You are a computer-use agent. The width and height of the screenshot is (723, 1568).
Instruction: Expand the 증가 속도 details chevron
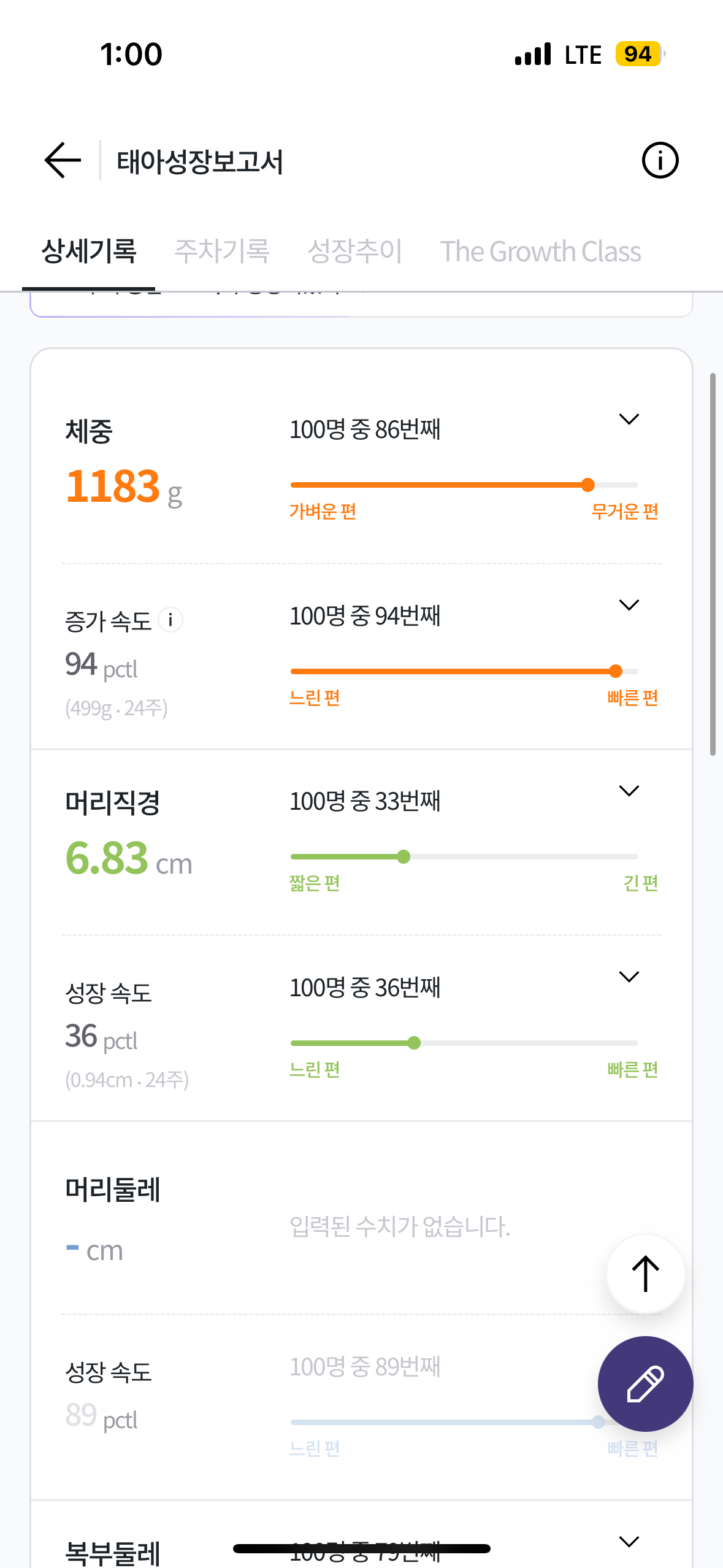coord(629,605)
